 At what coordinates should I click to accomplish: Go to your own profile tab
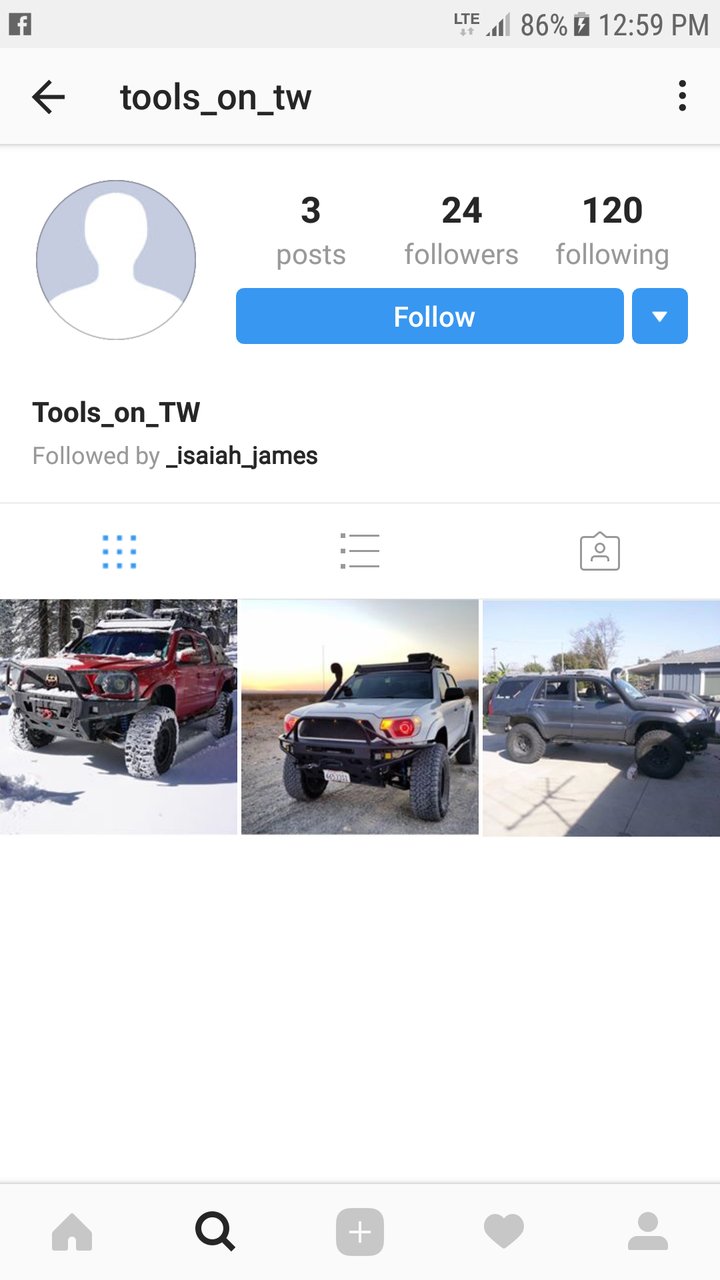pos(648,1232)
